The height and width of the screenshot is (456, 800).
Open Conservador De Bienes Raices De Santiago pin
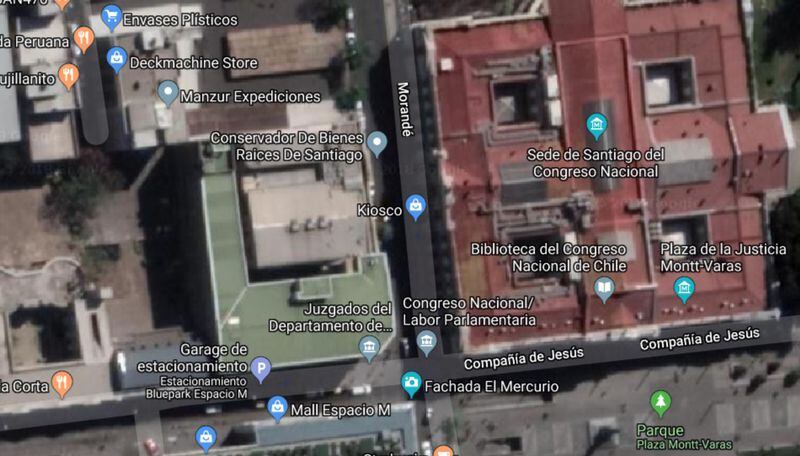376,144
